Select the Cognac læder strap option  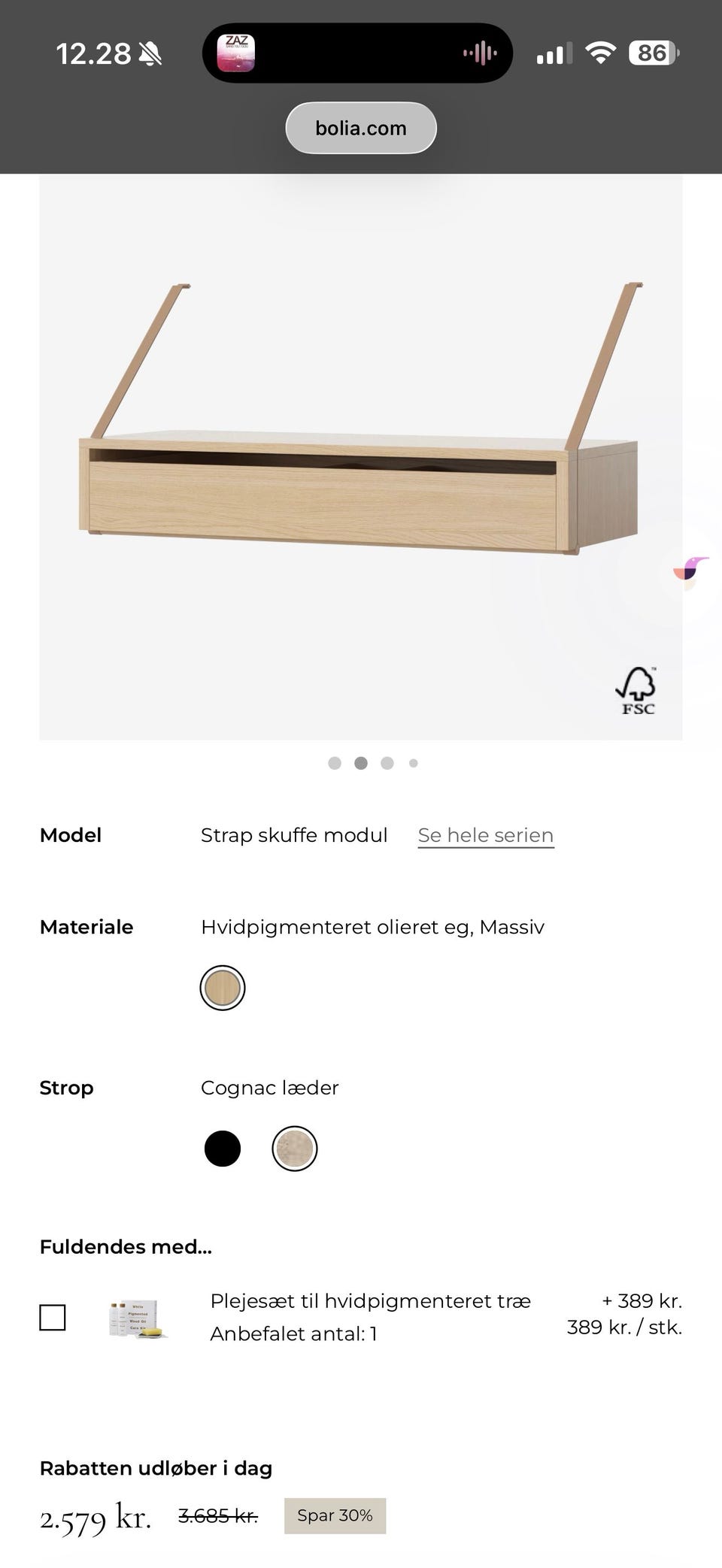(x=294, y=1148)
